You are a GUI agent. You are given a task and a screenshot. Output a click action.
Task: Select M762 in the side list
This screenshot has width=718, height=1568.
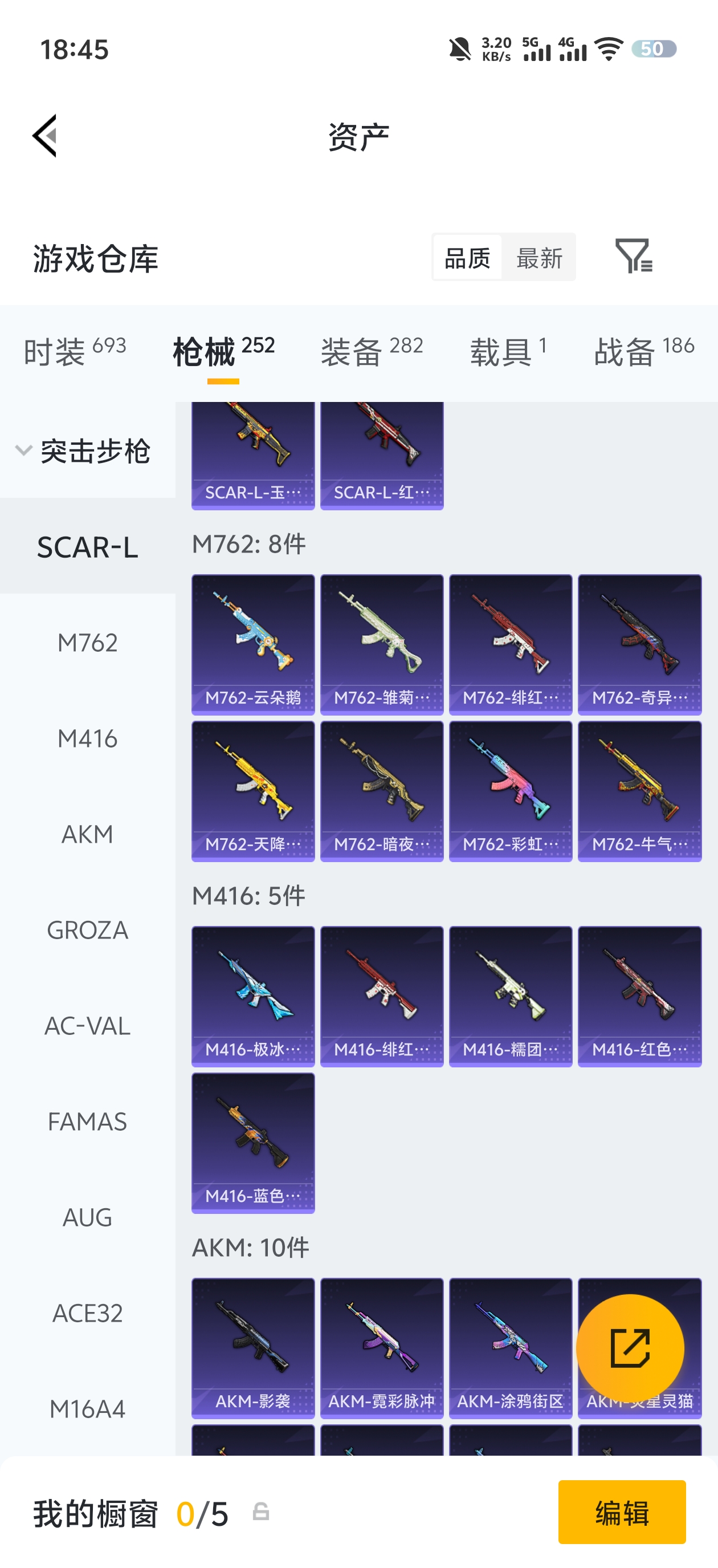tap(88, 643)
